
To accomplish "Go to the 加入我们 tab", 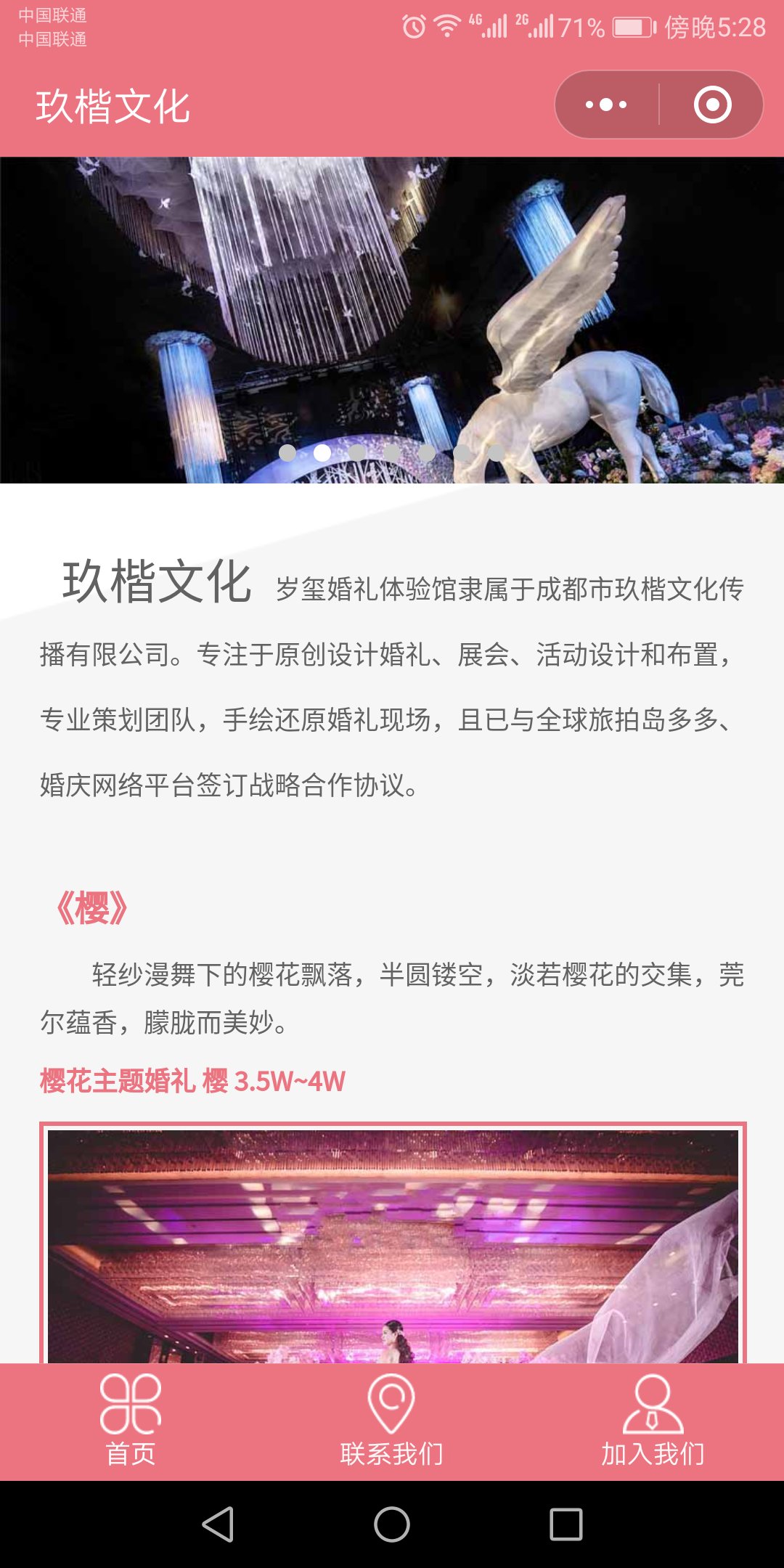I will [652, 1421].
